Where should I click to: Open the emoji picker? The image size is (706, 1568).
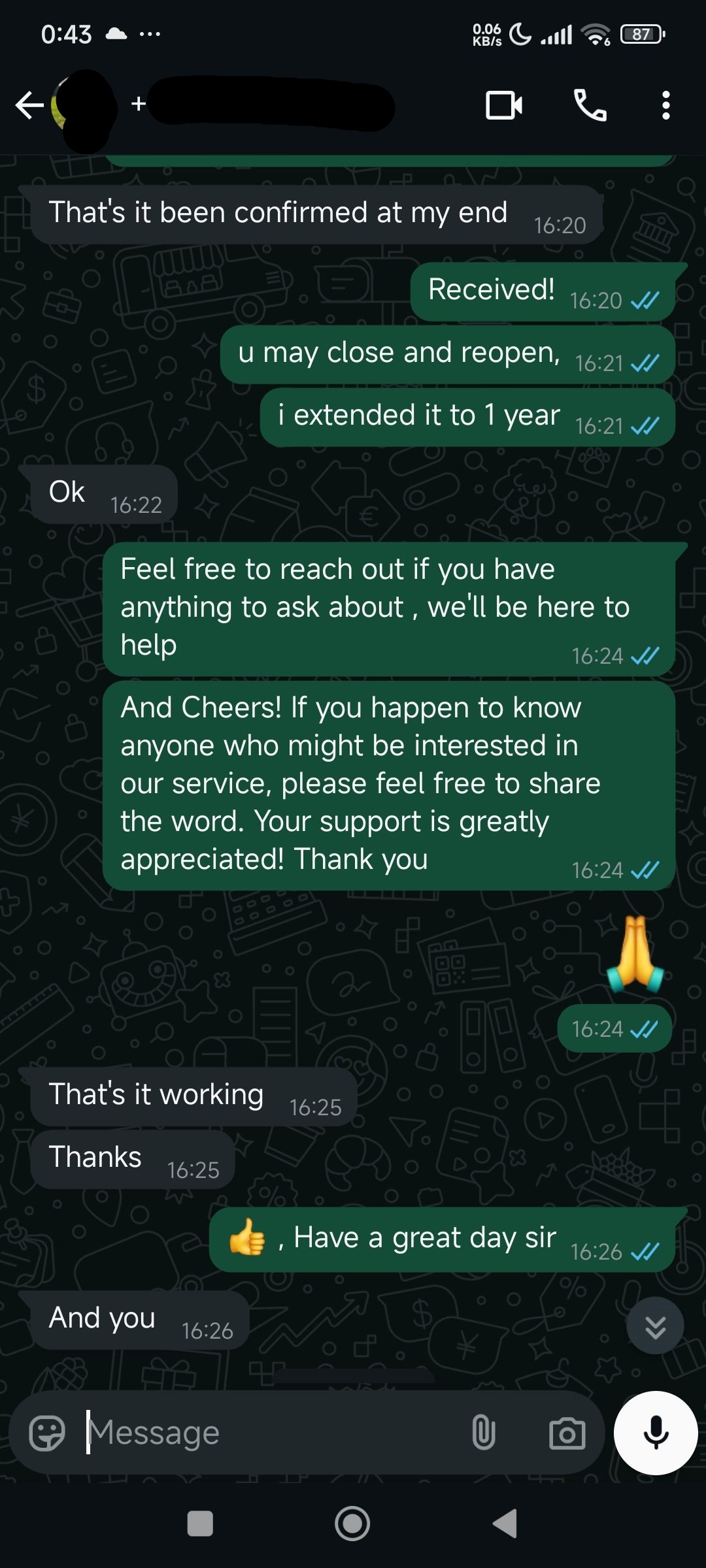47,1433
